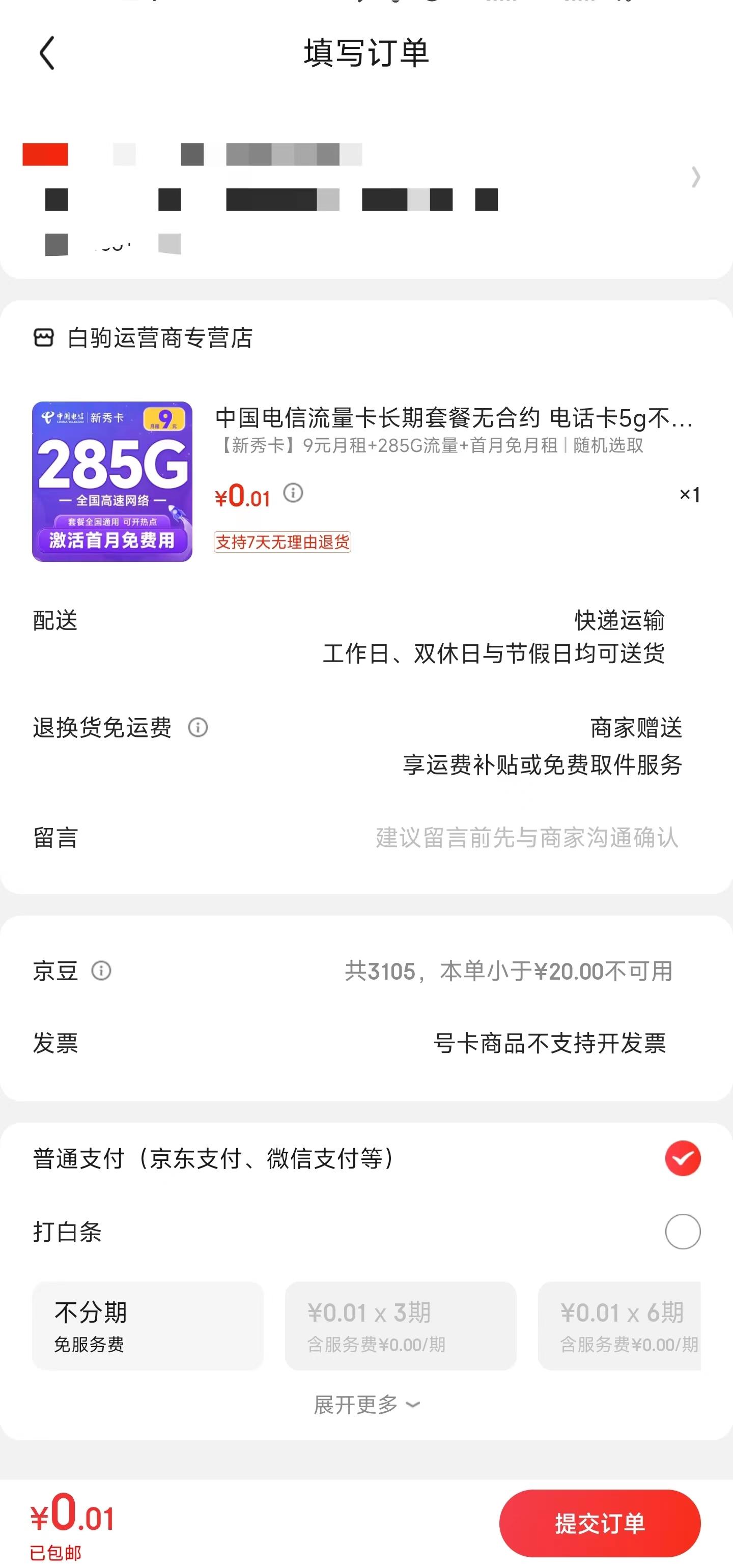The image size is (733, 1568).
Task: Choose 打白条 as payment method
Action: [682, 1232]
